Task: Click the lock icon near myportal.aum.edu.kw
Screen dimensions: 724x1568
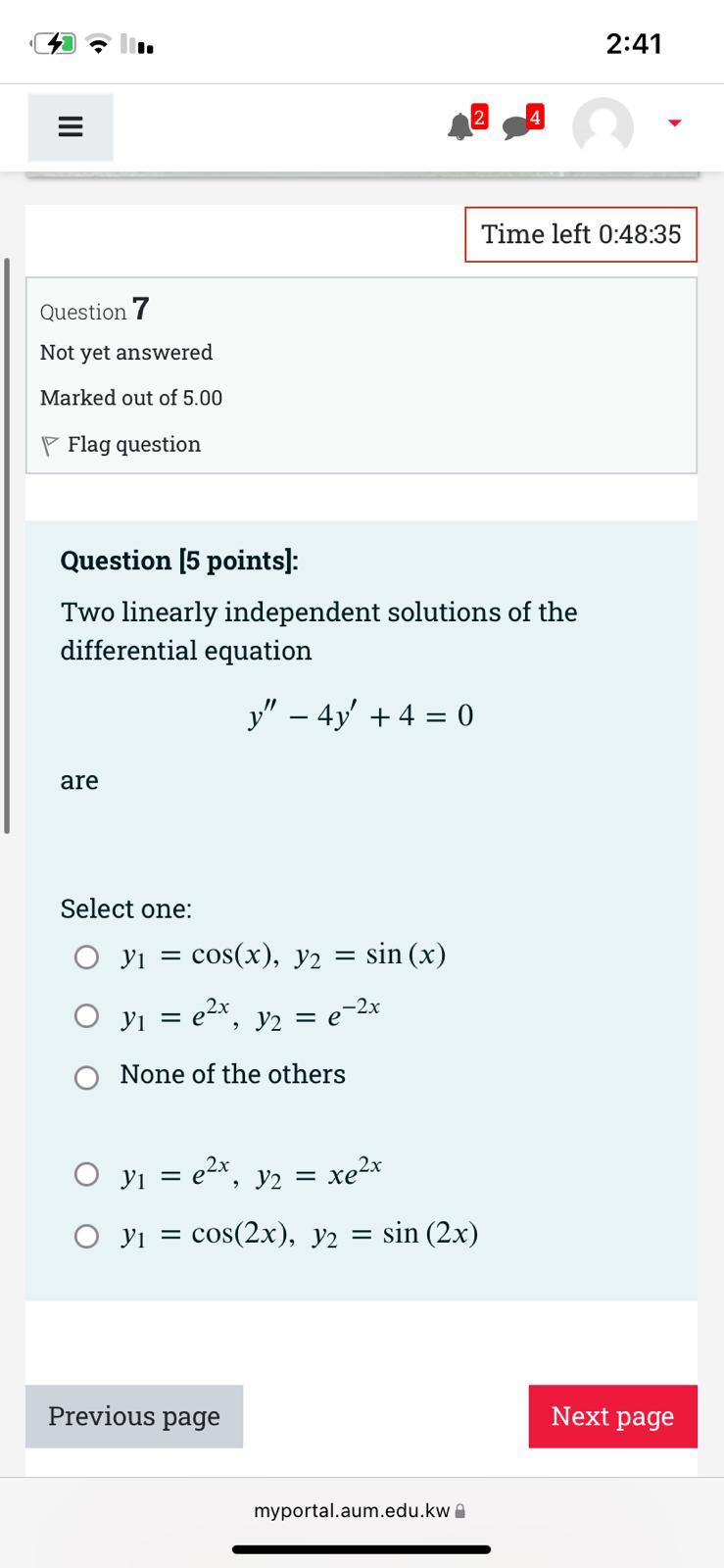Action: point(459,1510)
